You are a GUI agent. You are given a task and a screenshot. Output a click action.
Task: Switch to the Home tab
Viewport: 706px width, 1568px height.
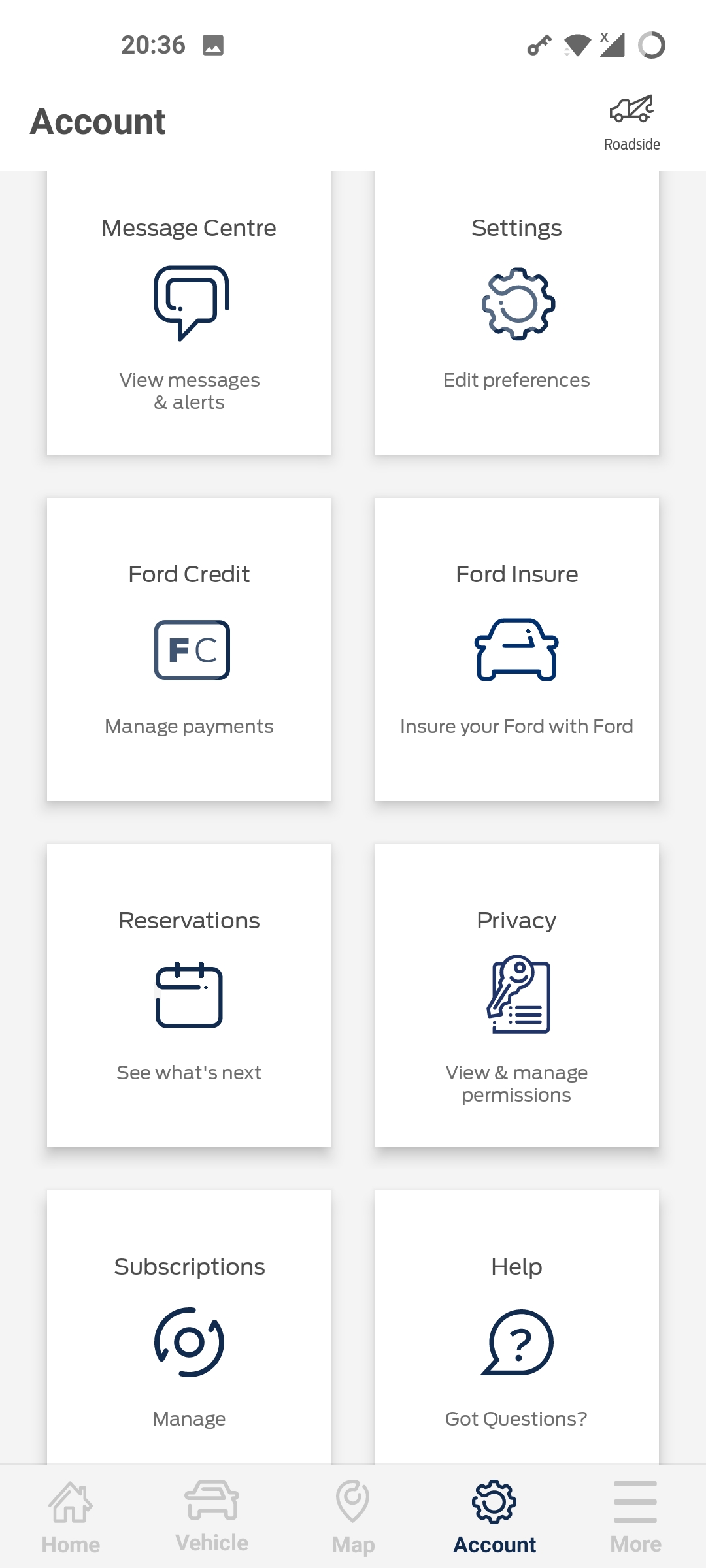coord(71,1517)
